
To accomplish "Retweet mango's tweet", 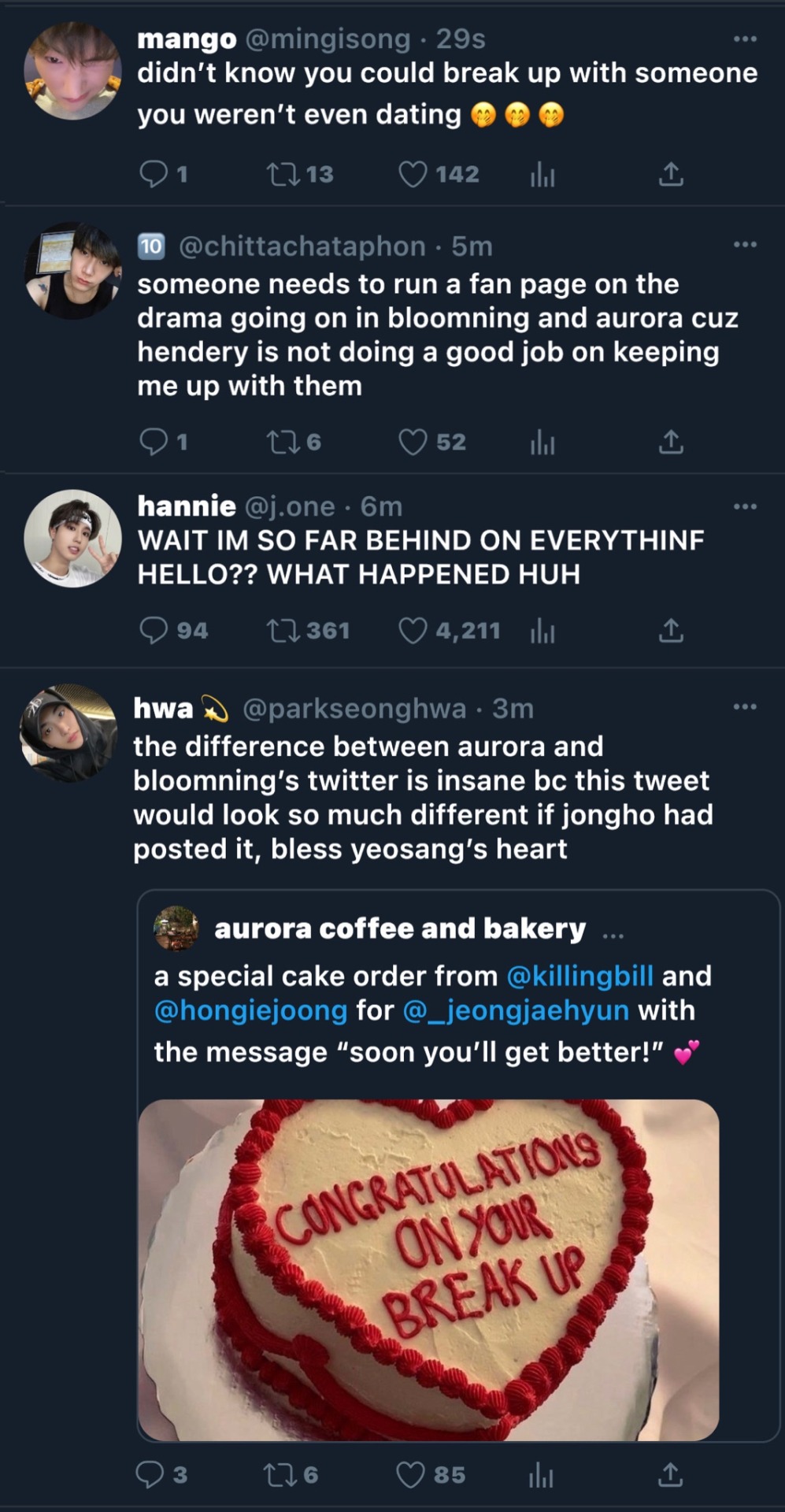I will [282, 174].
